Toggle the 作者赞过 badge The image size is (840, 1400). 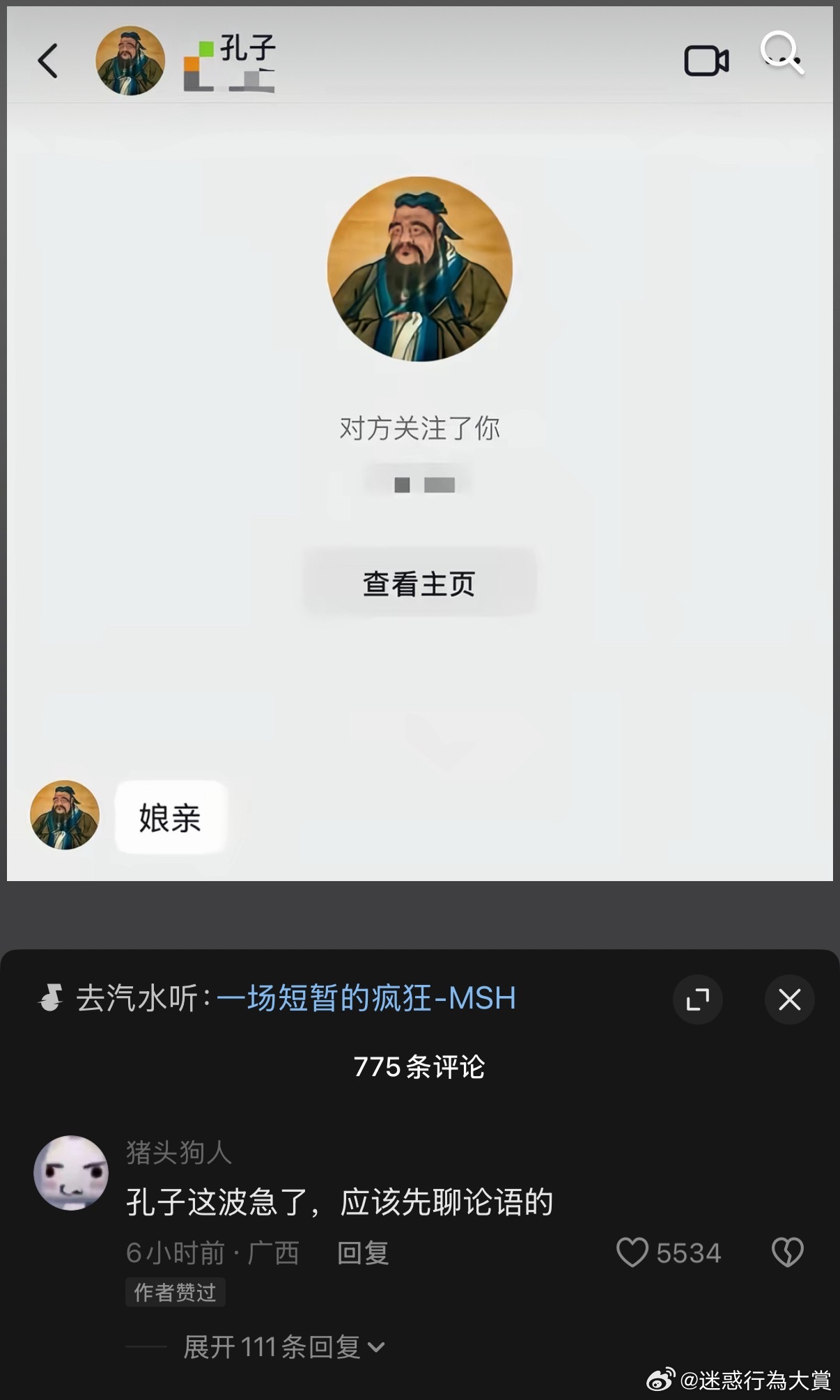pos(175,1292)
